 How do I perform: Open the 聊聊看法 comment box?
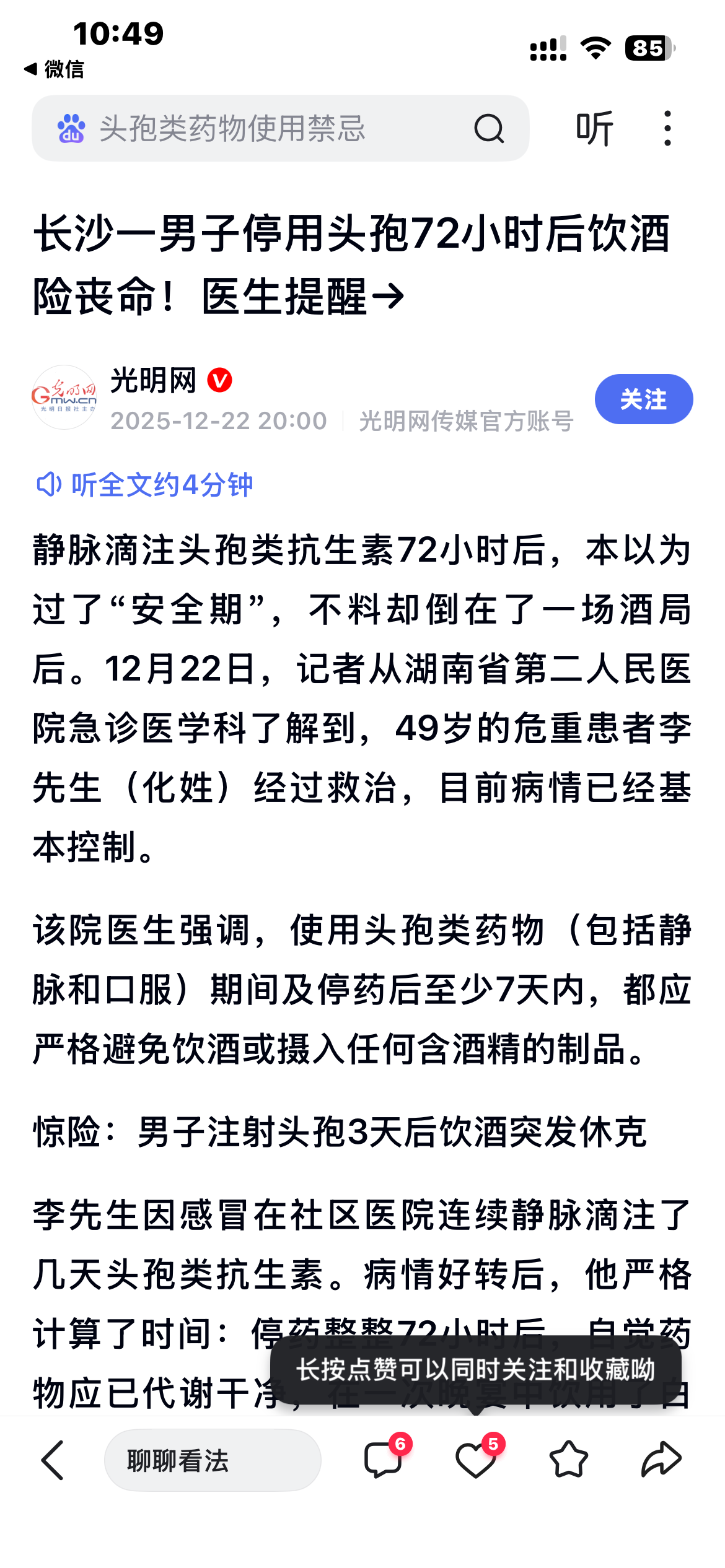coord(213,1460)
